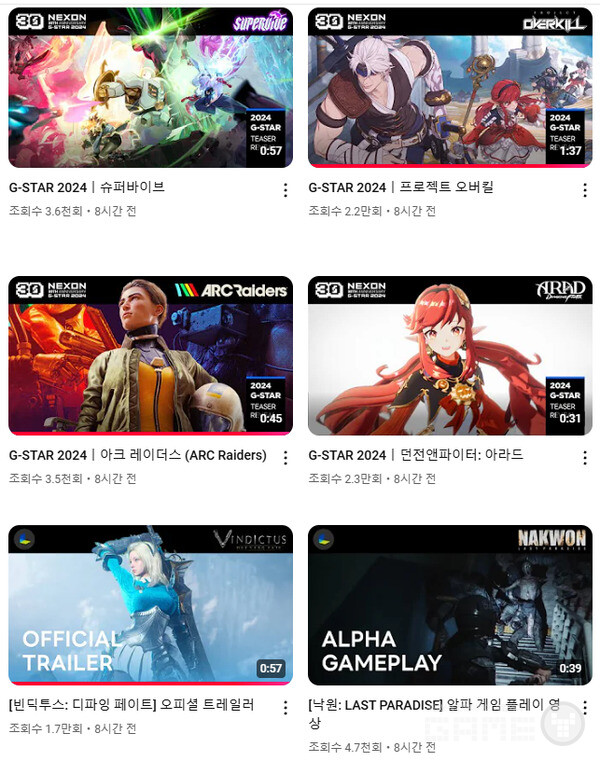This screenshot has height=761, width=600.
Task: Play the 던전앤파이터: 아라드 teaser
Action: [450, 355]
